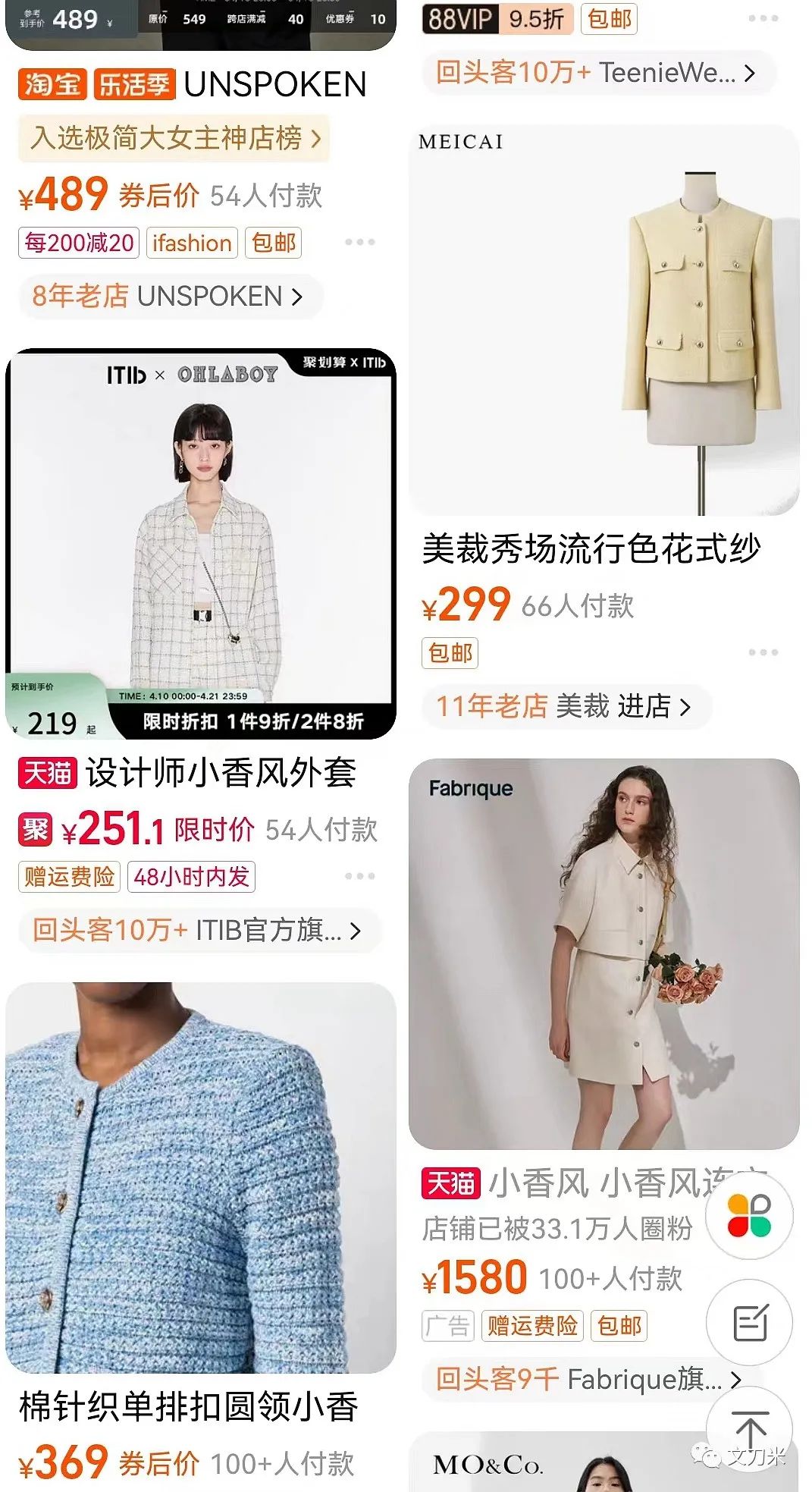This screenshot has height=1492, width=812.
Task: Click the 赠运费险 service tag
Action: (69, 876)
